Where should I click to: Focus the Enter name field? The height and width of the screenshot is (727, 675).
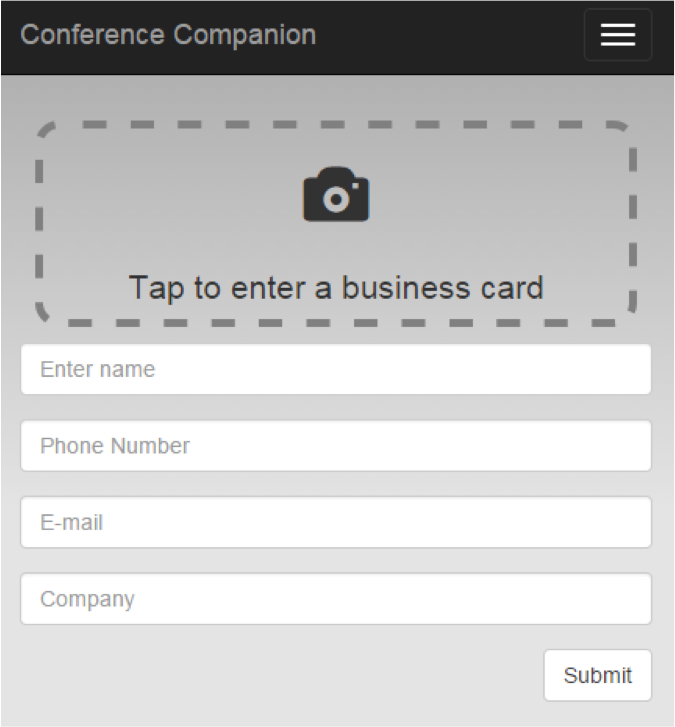click(x=336, y=370)
